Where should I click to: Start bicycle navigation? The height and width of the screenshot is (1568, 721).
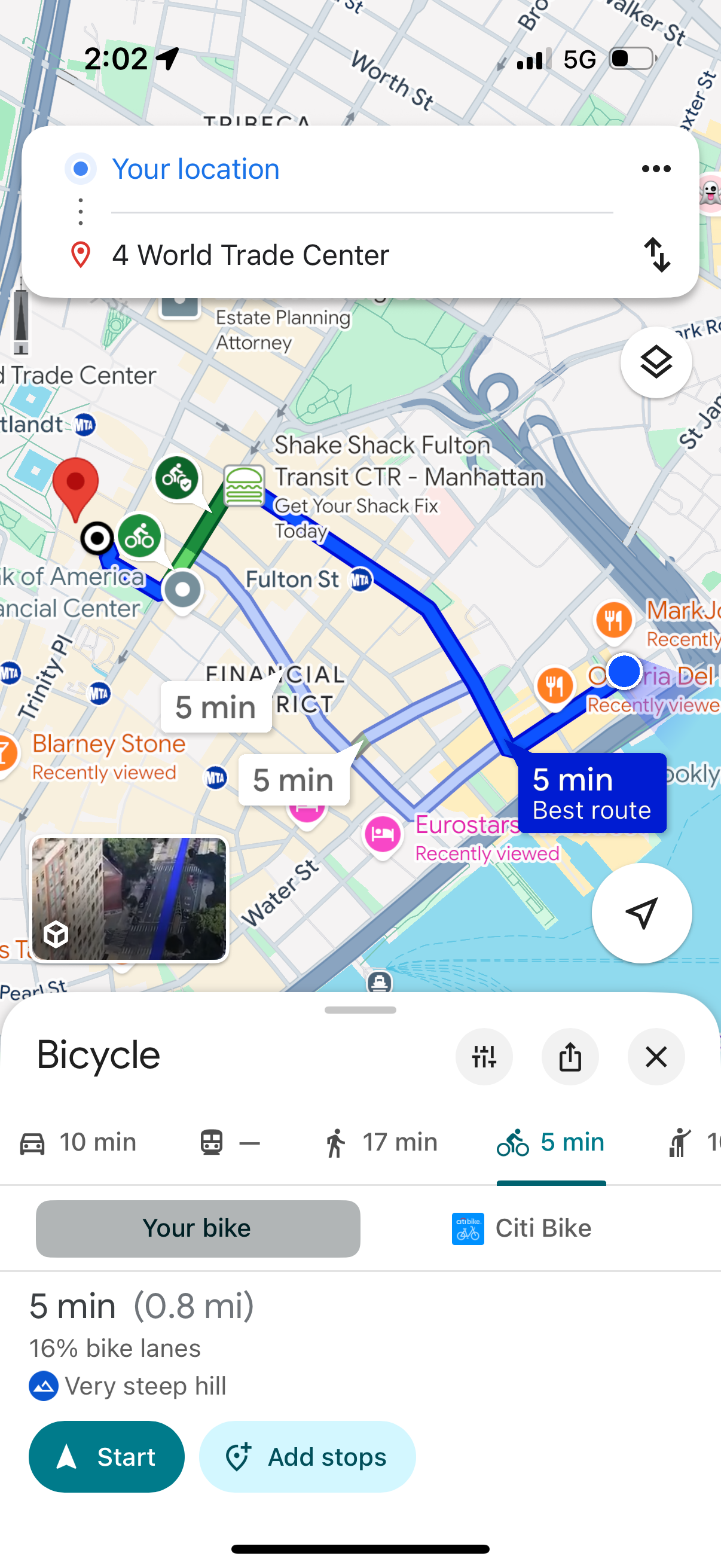[x=106, y=1457]
